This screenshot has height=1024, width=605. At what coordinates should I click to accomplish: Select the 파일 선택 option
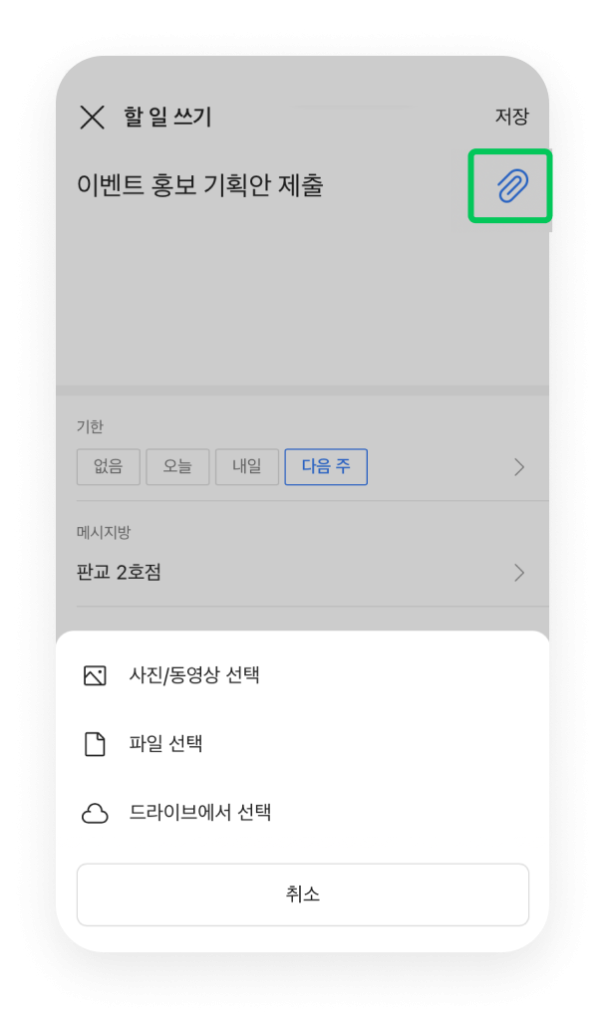click(165, 744)
